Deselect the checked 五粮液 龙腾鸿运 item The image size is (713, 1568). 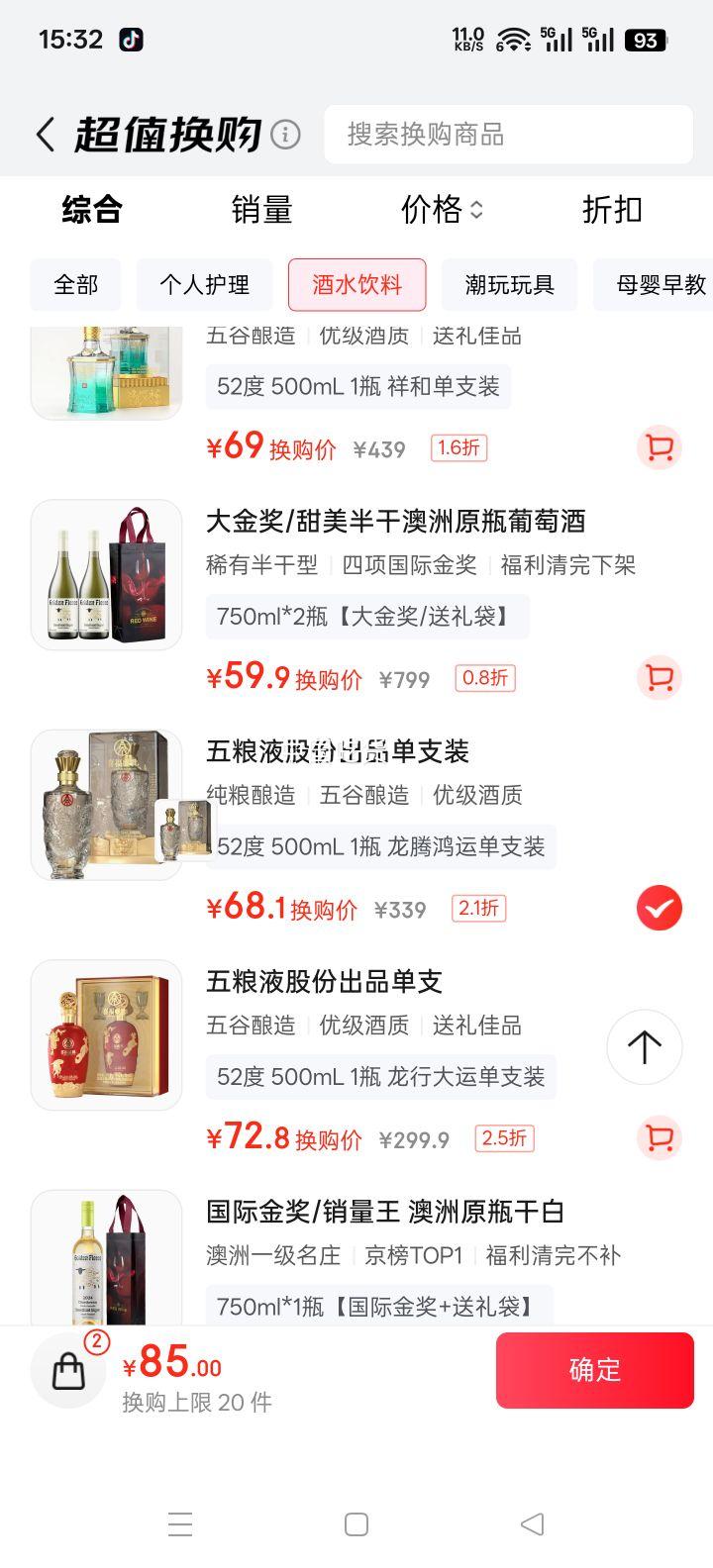click(x=660, y=908)
